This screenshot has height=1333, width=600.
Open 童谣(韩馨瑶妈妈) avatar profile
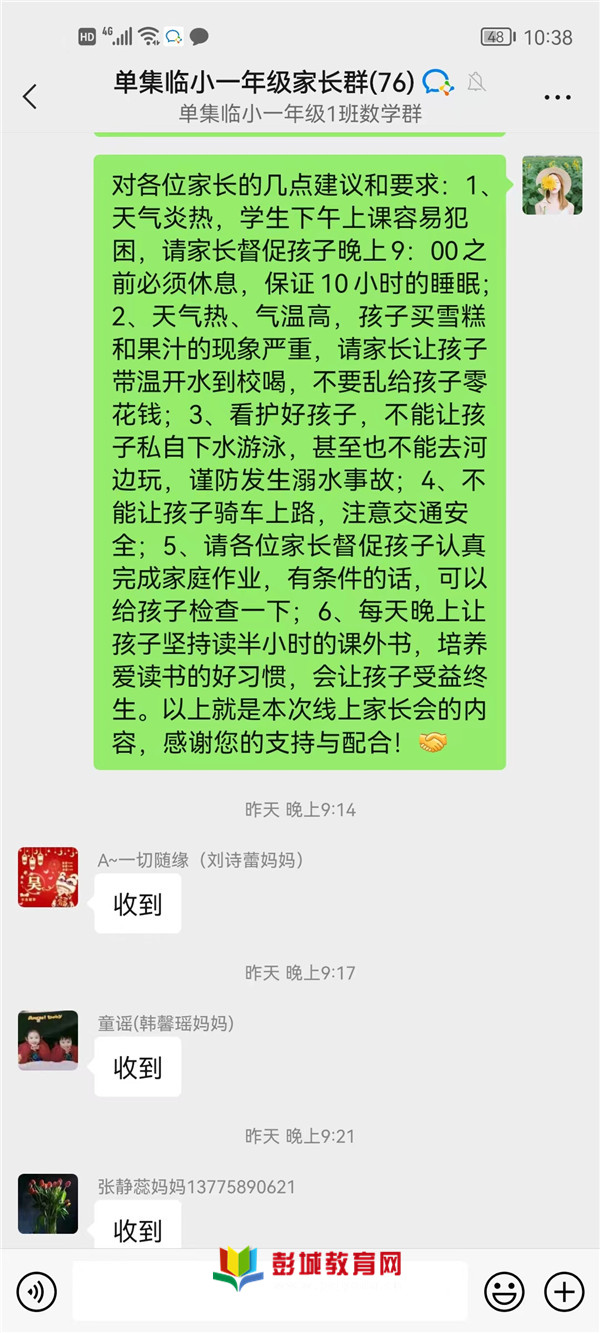pyautogui.click(x=48, y=1040)
